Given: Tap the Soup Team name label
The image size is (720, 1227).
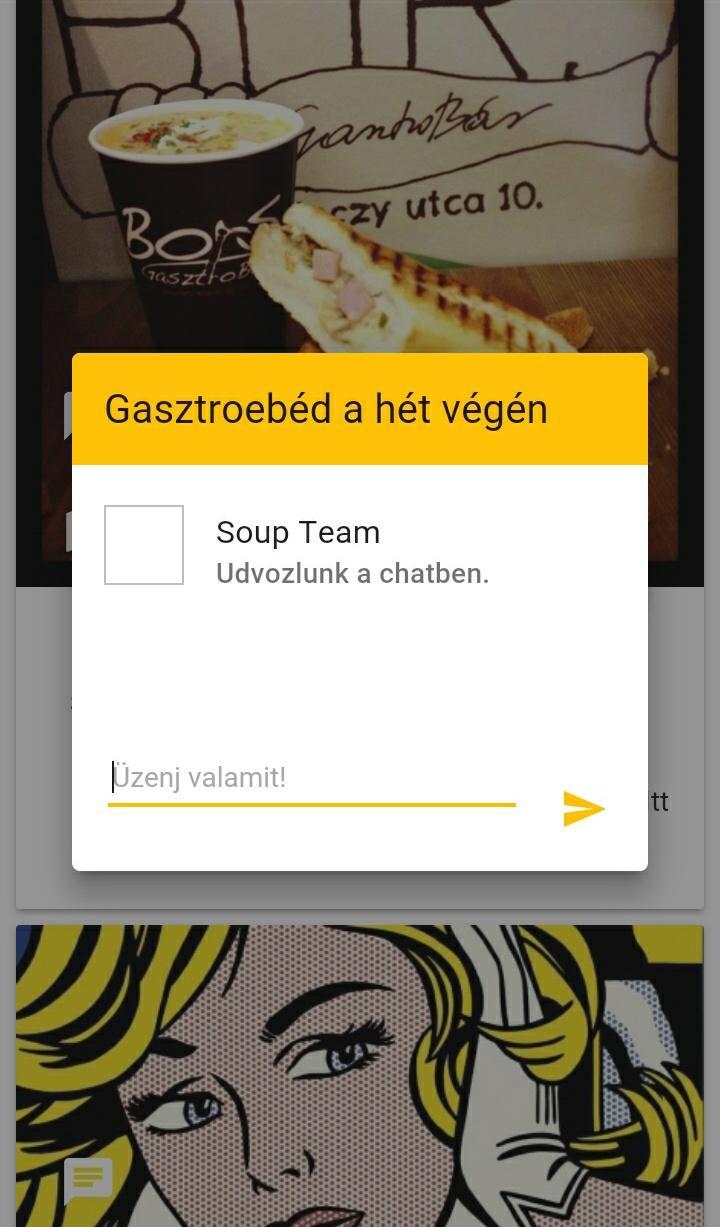Looking at the screenshot, I should point(297,531).
